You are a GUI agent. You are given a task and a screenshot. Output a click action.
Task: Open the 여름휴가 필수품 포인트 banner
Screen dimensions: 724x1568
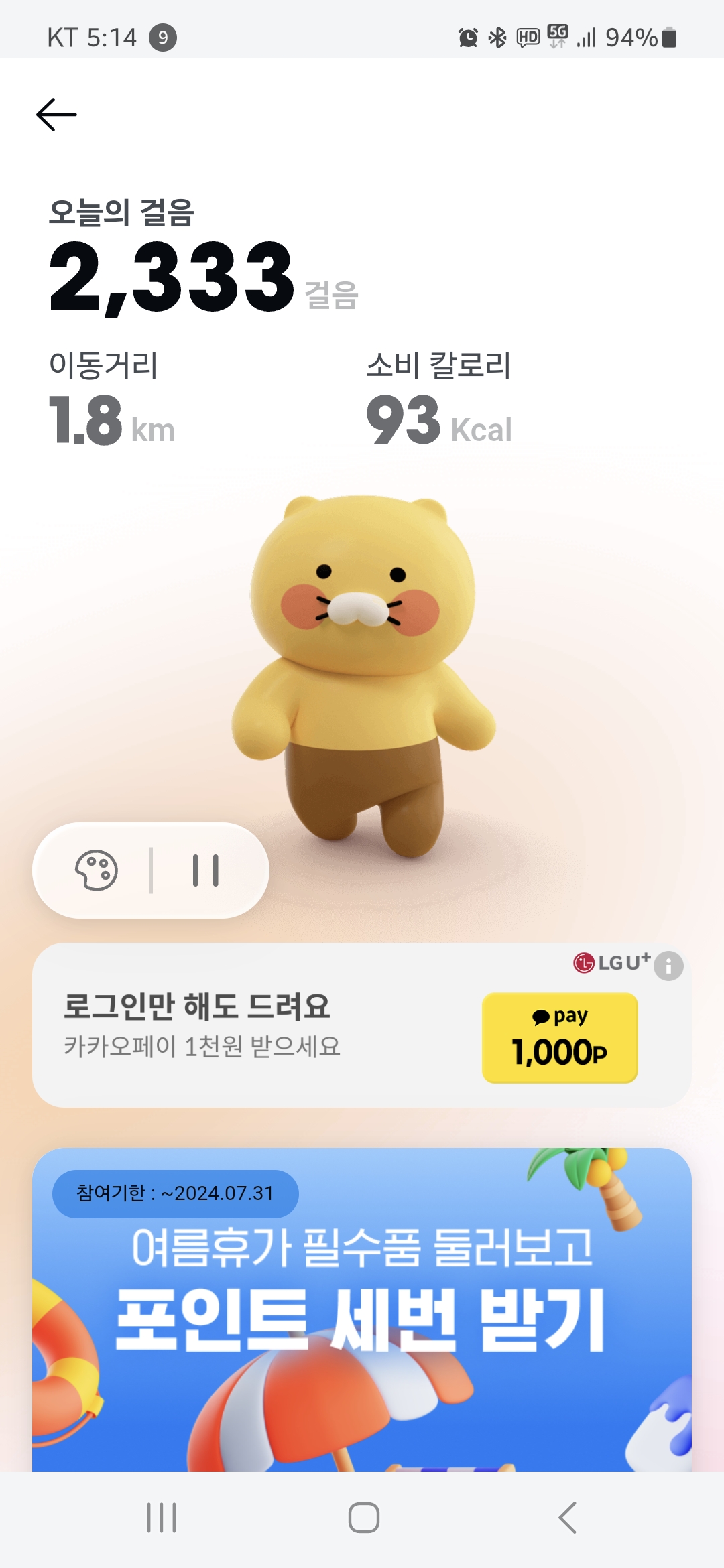362,1307
